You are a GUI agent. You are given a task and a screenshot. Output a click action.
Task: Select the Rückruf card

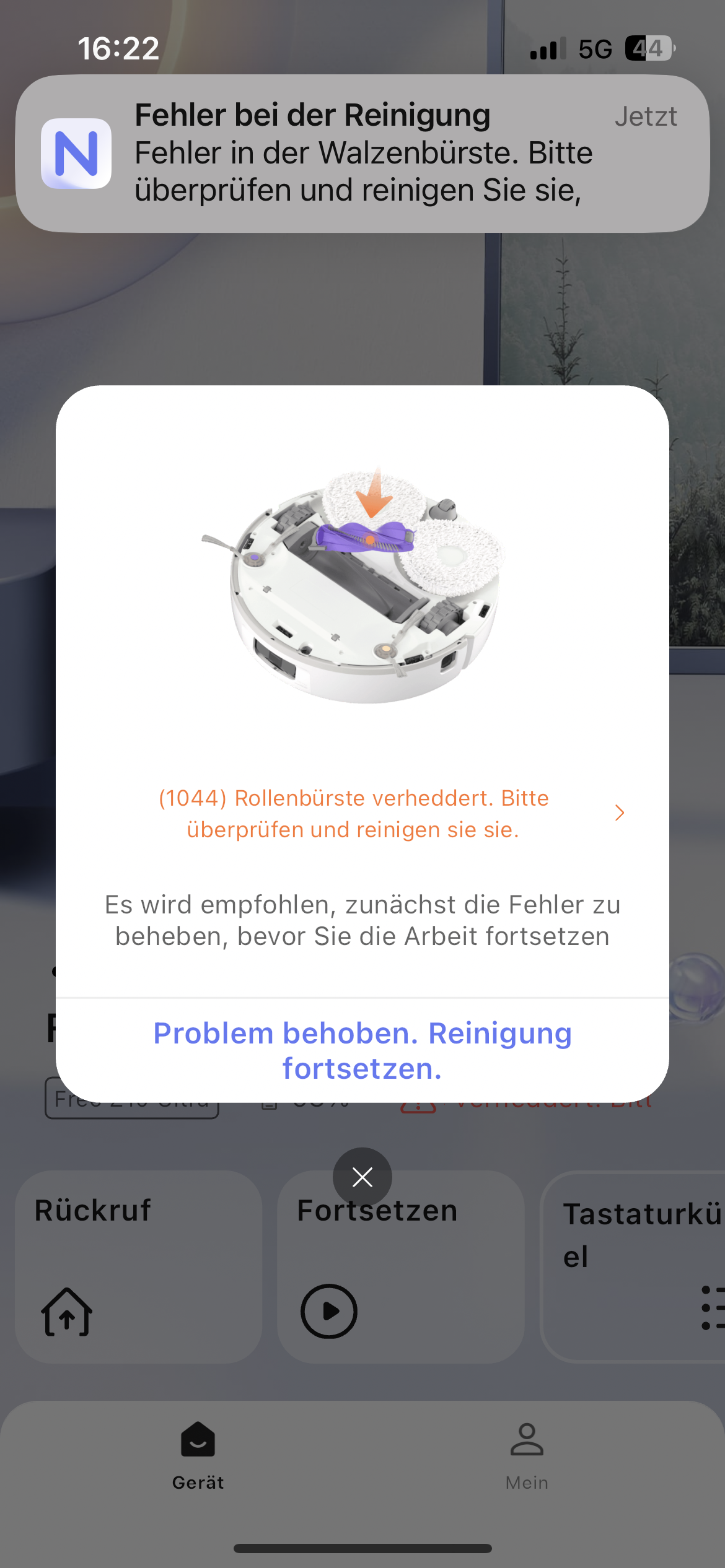pos(139,1266)
